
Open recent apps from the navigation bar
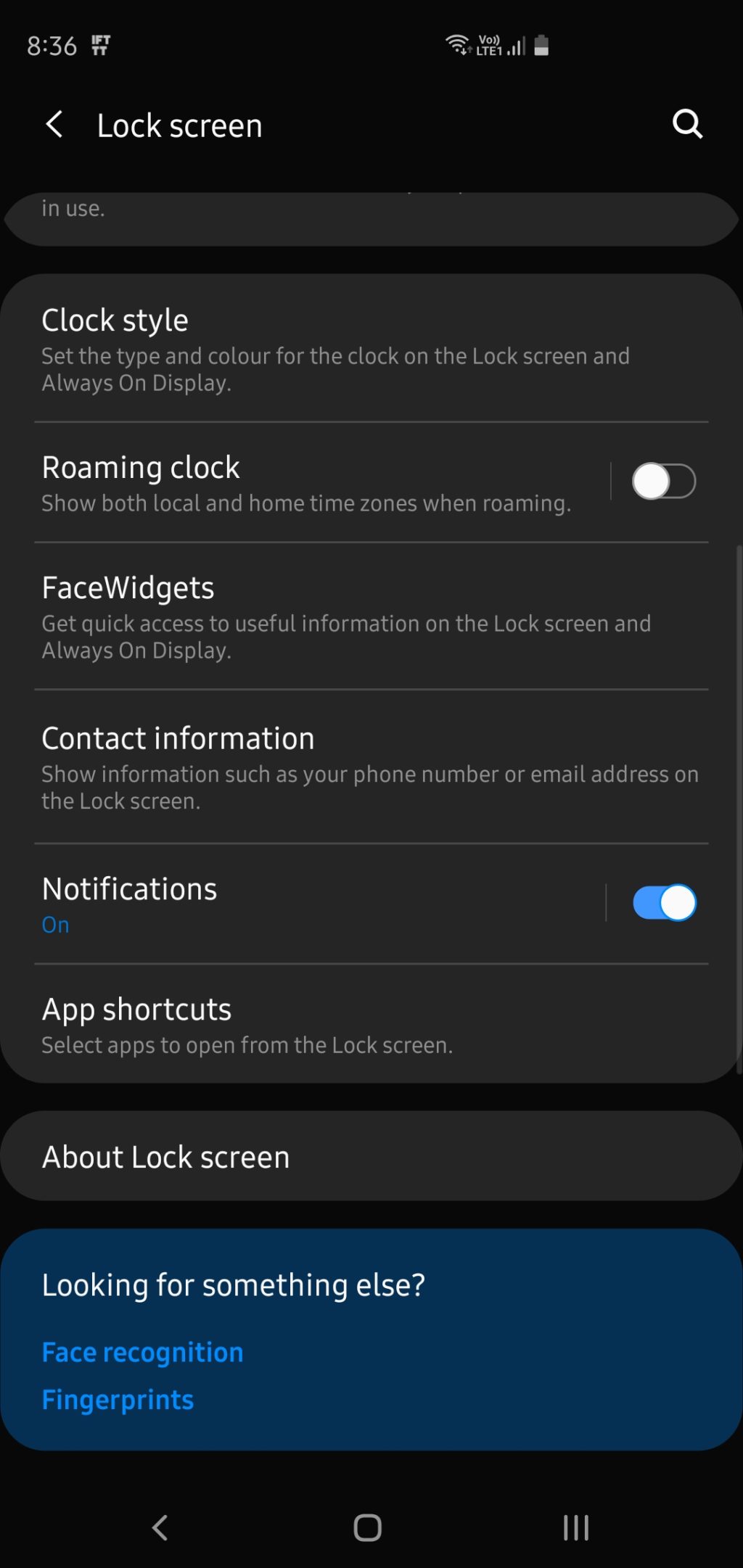[574, 1527]
